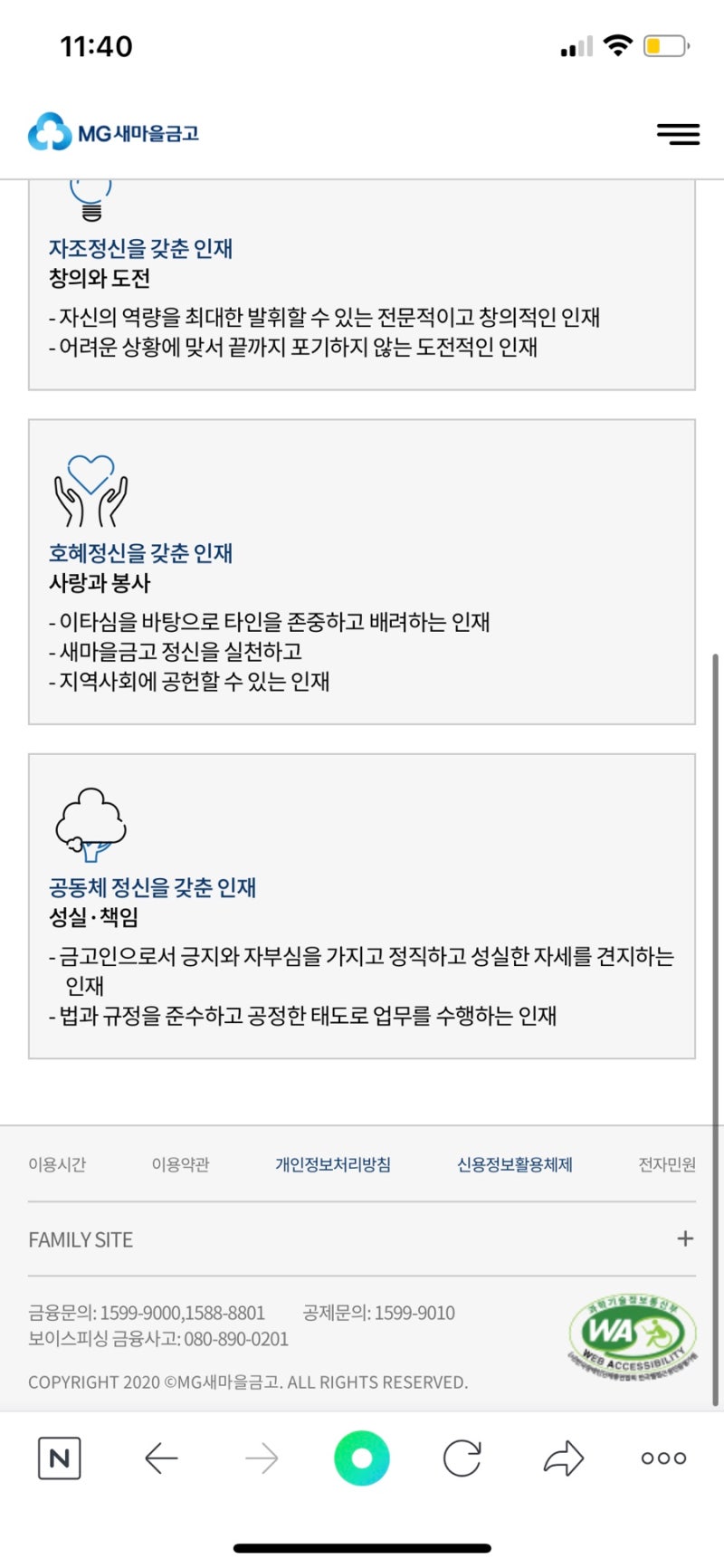
Task: Open the hamburger menu
Action: [x=678, y=134]
